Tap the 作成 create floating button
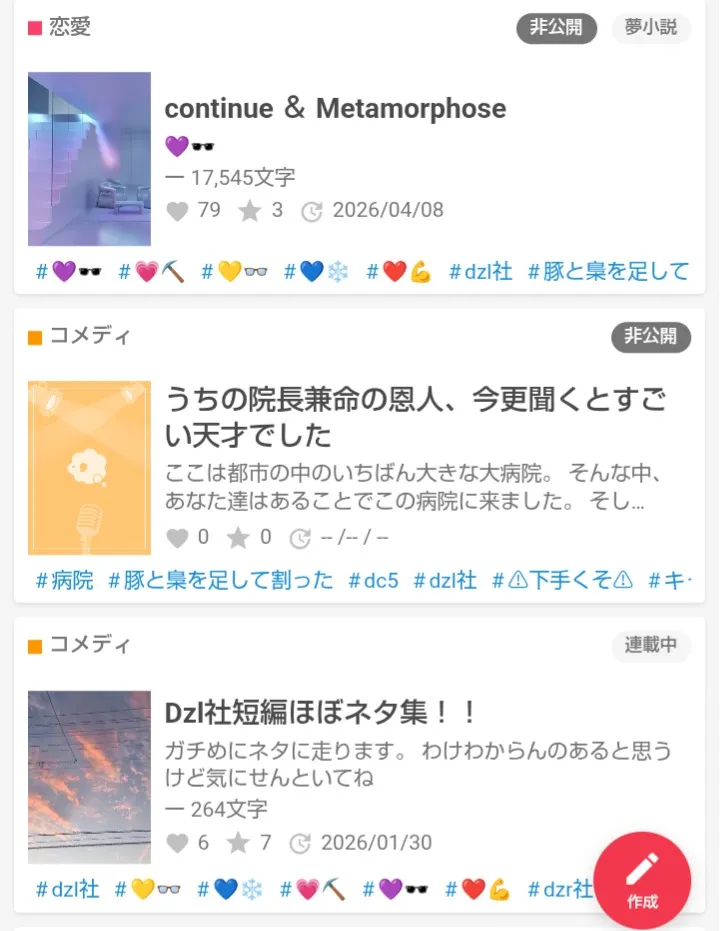 coord(642,881)
